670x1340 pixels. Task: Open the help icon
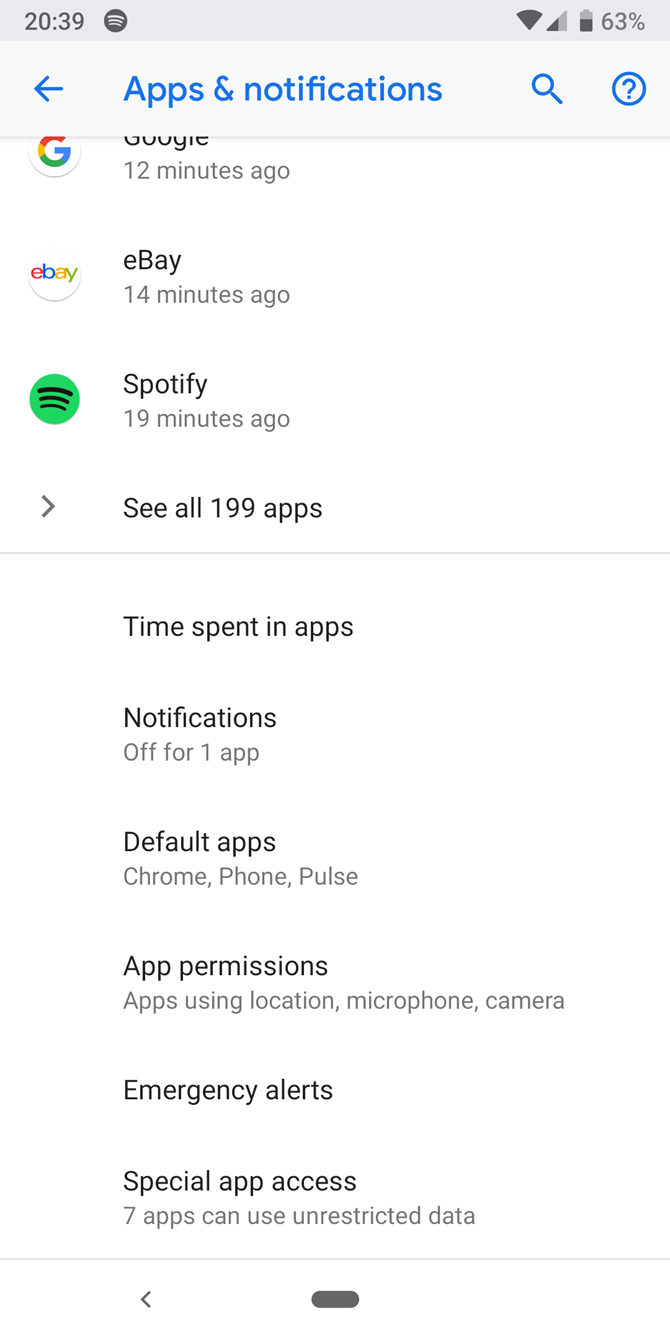(628, 89)
